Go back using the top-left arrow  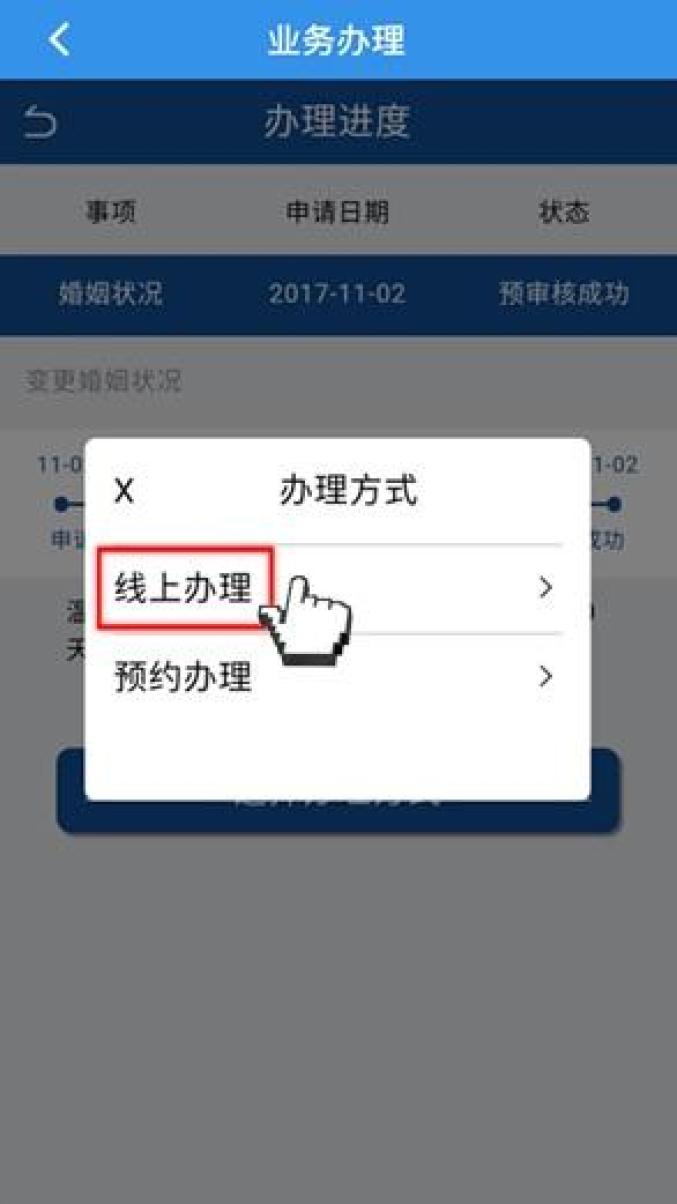coord(59,40)
